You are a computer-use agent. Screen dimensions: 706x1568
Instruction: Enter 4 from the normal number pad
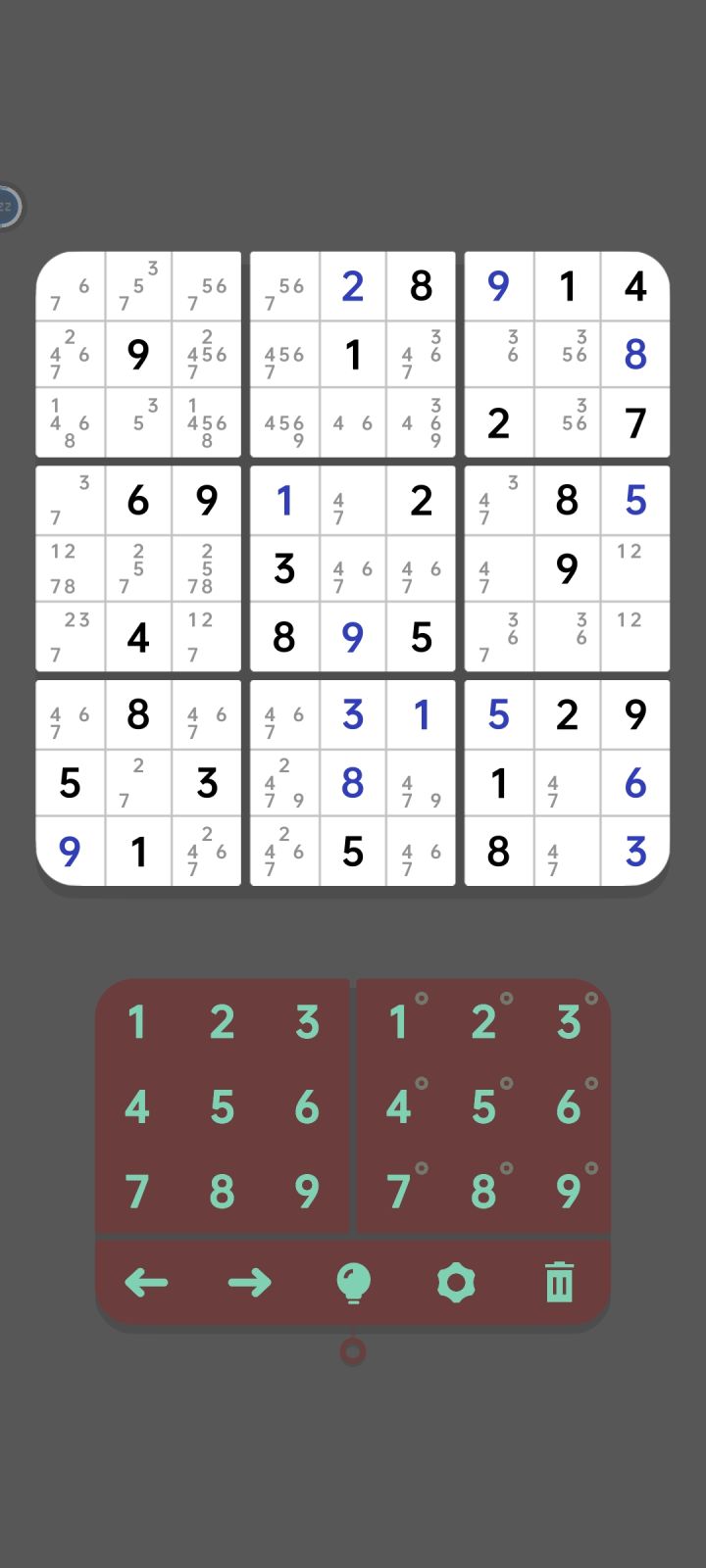tap(136, 1107)
